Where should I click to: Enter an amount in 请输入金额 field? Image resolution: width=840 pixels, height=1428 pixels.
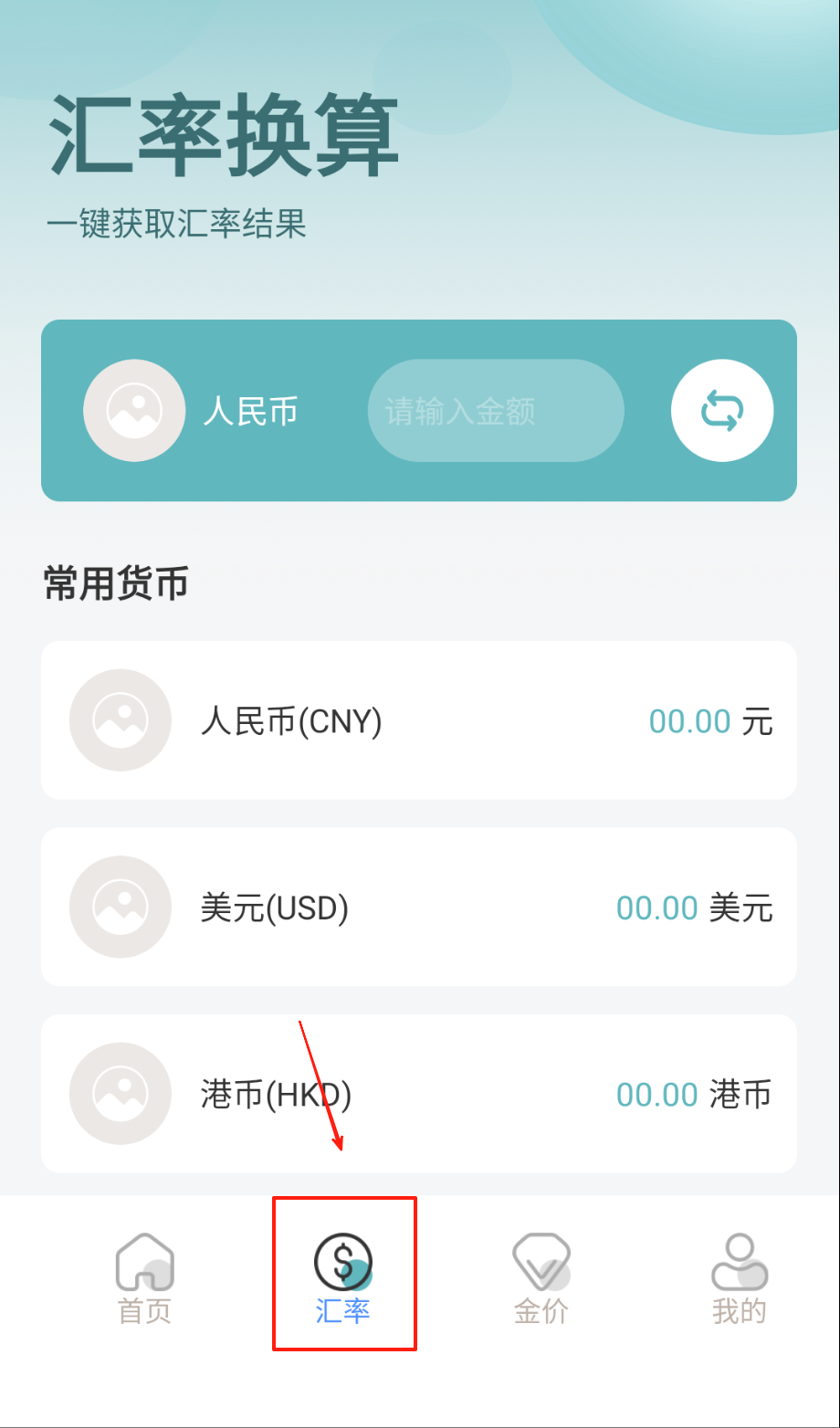pyautogui.click(x=495, y=411)
